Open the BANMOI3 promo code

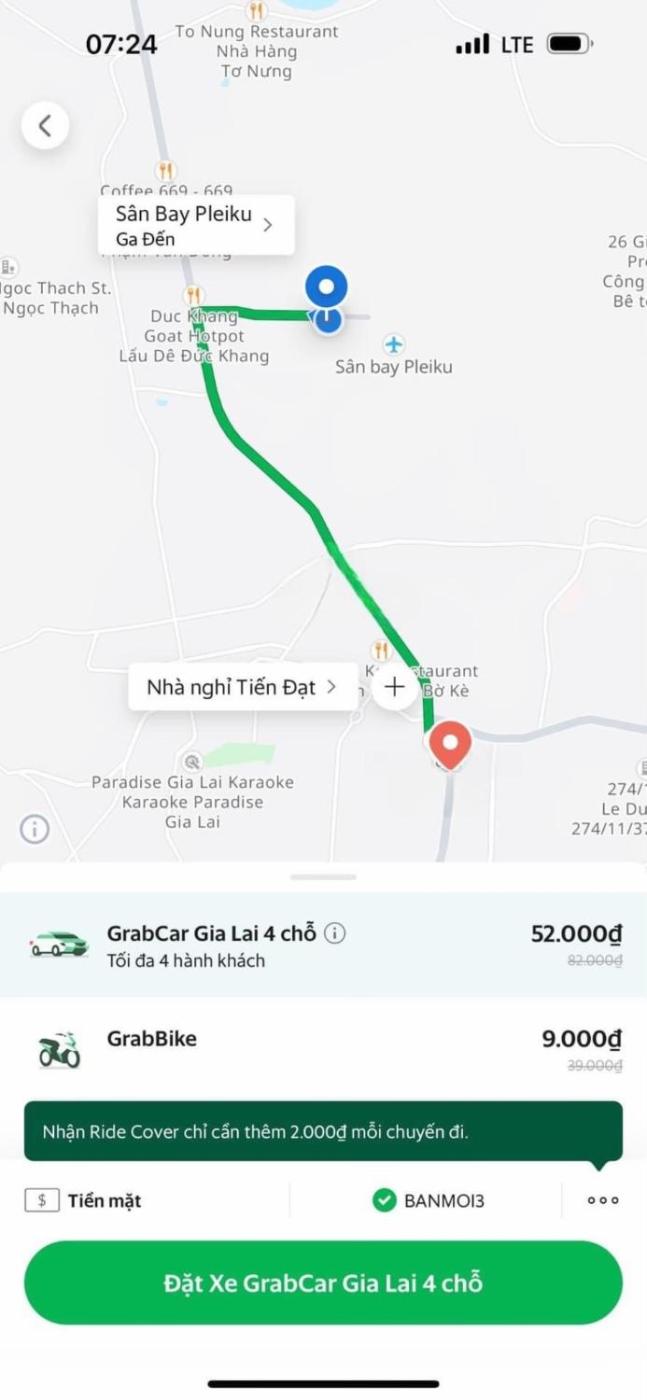coord(430,1200)
